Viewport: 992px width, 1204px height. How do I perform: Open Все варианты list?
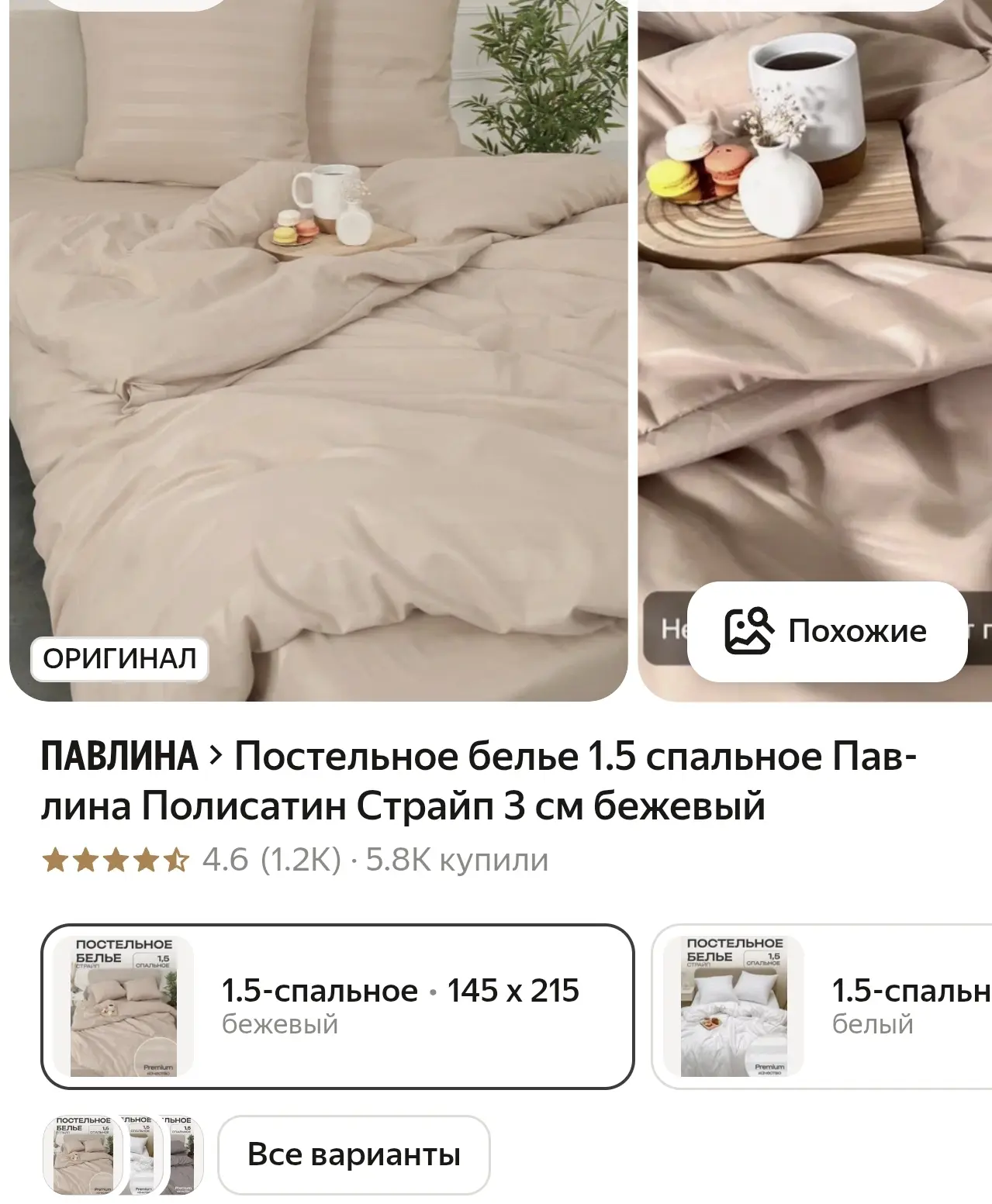click(x=354, y=1154)
